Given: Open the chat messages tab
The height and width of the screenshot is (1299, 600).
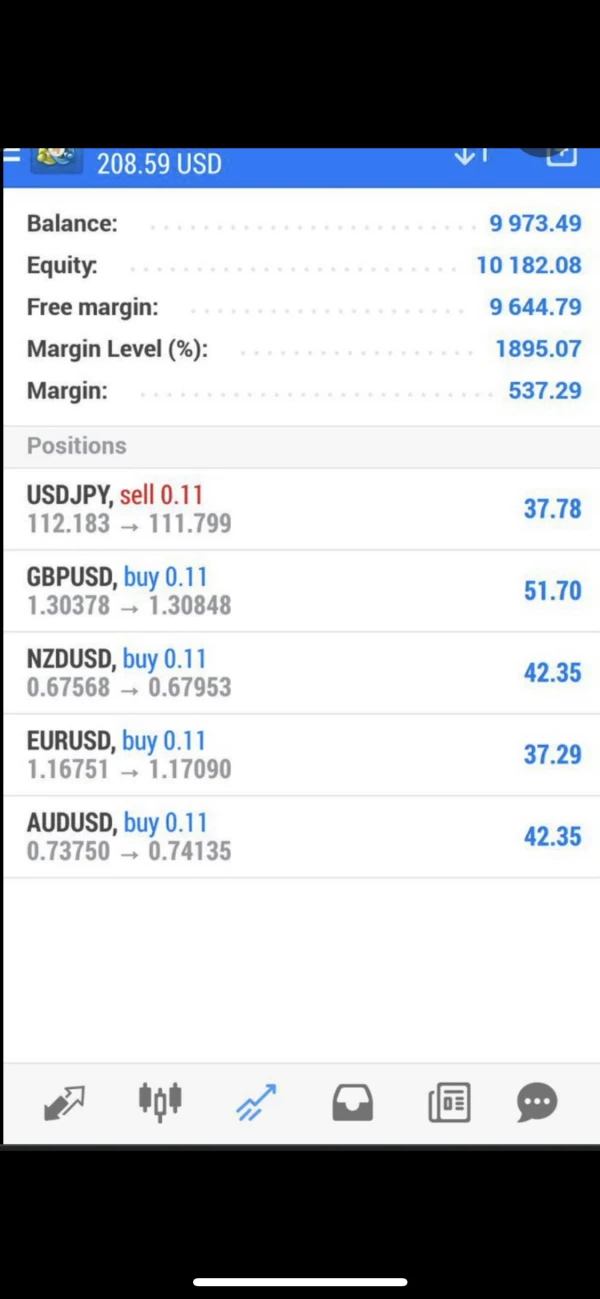Looking at the screenshot, I should point(537,1103).
